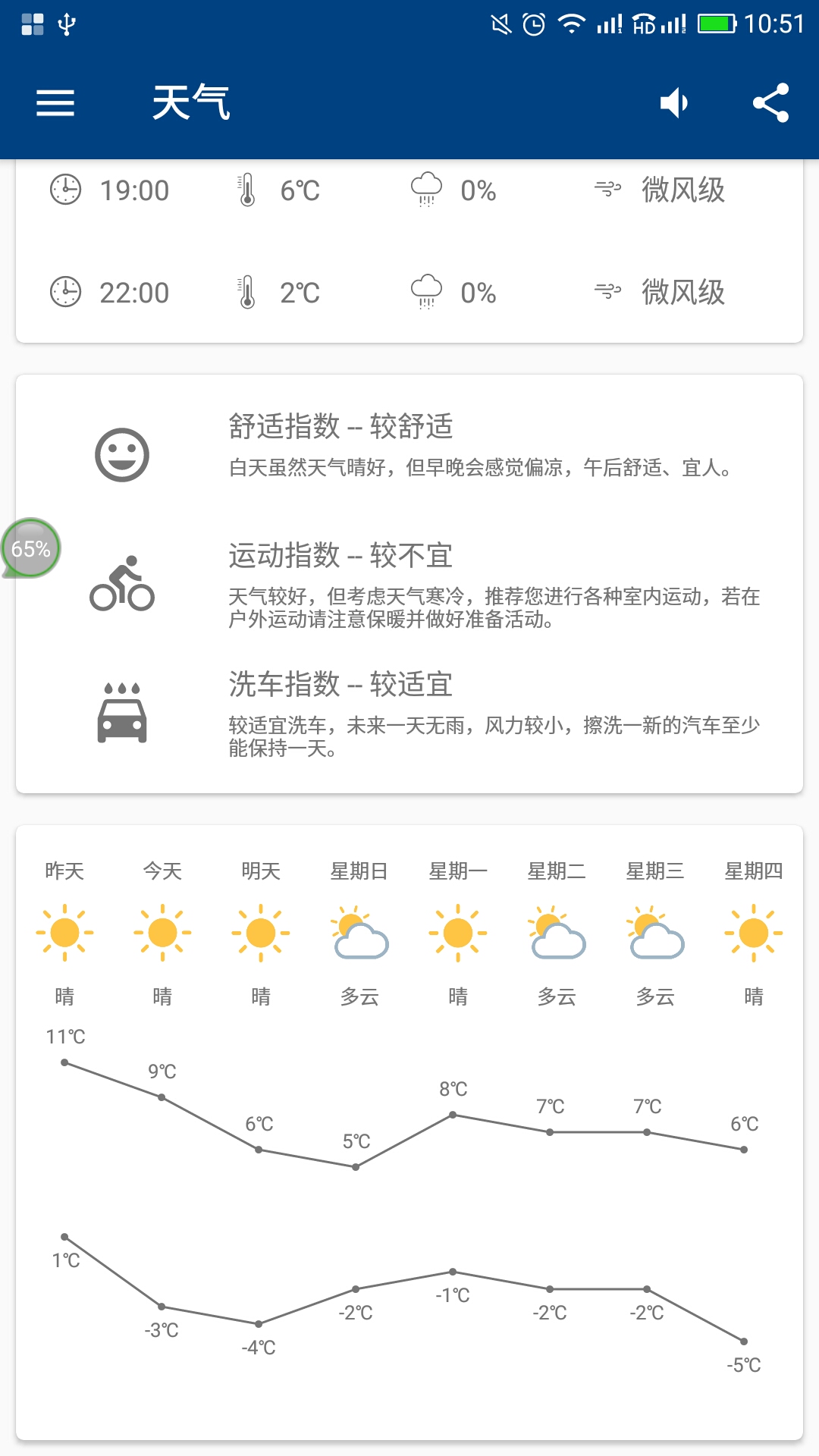
Task: Open the hamburger navigation drawer
Action: tap(55, 103)
